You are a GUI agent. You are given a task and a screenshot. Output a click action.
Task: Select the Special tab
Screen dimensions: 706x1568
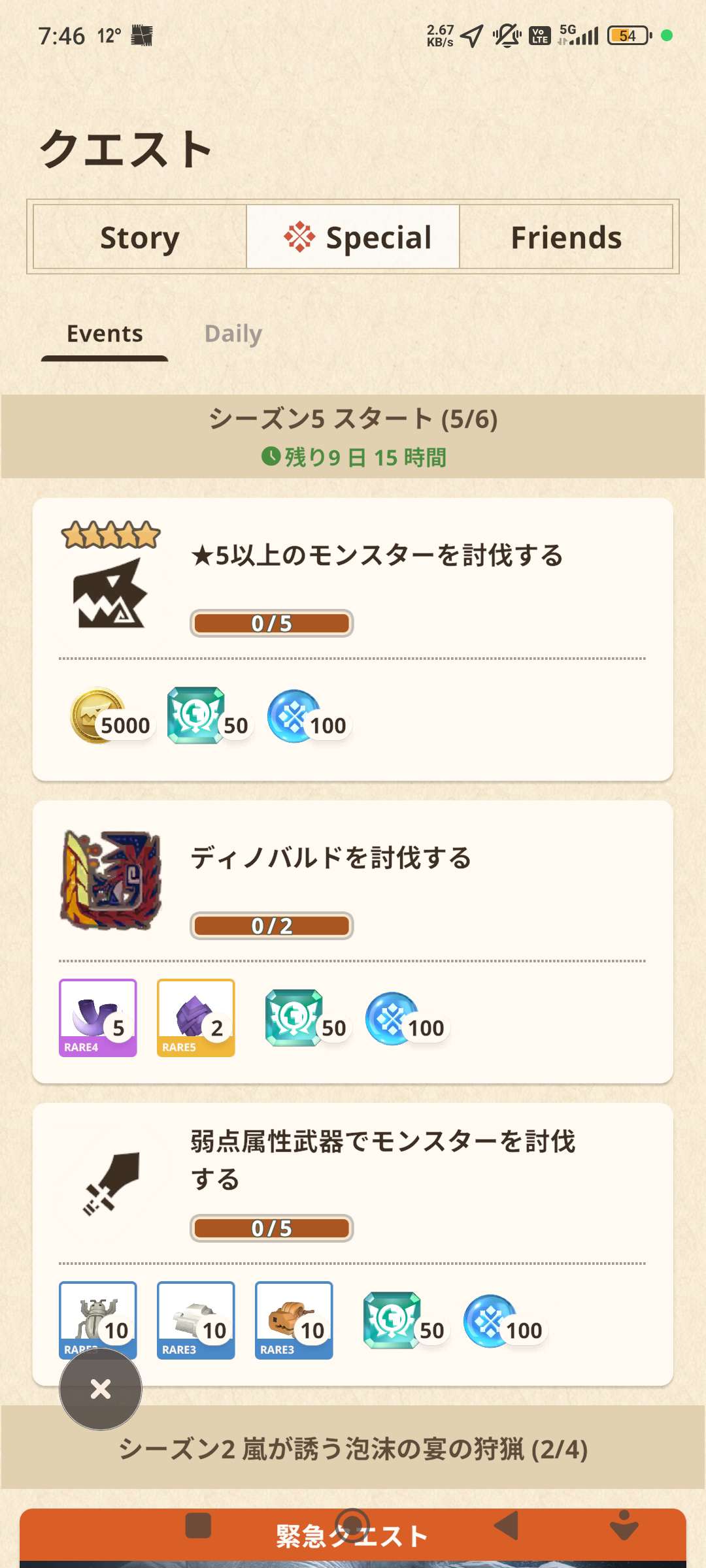[353, 237]
